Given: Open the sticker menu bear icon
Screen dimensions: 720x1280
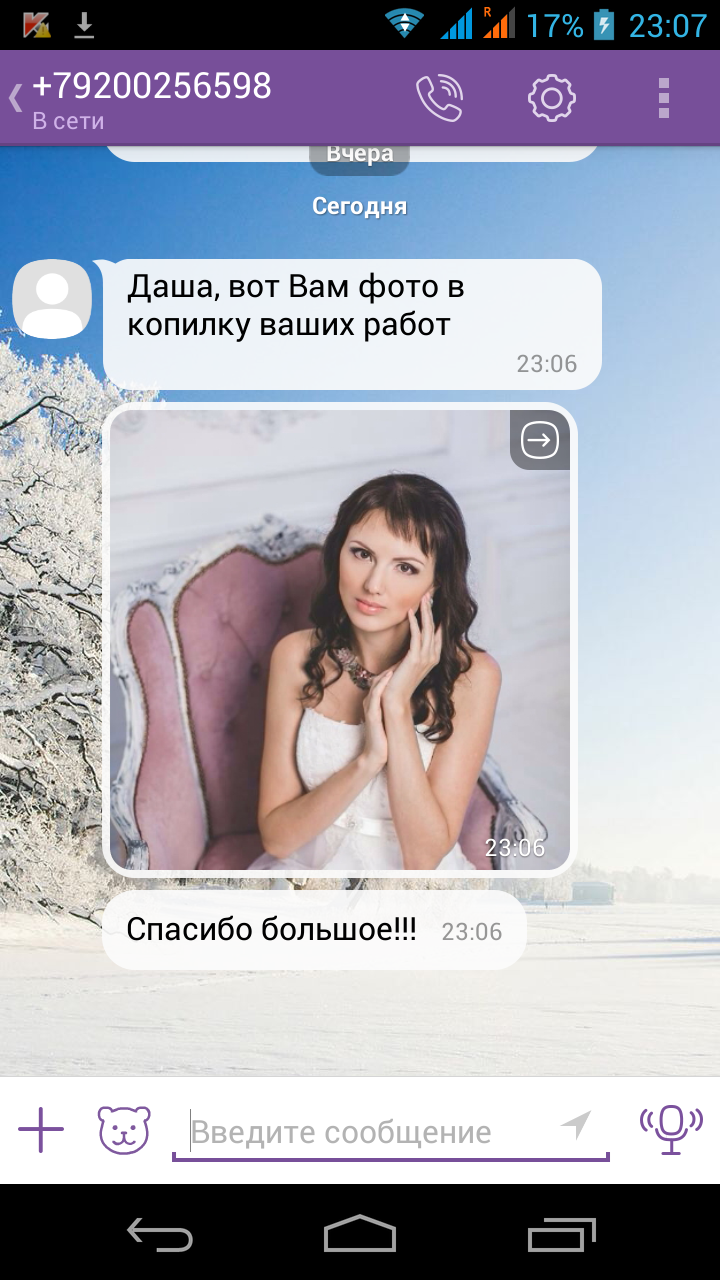Looking at the screenshot, I should pyautogui.click(x=124, y=1131).
